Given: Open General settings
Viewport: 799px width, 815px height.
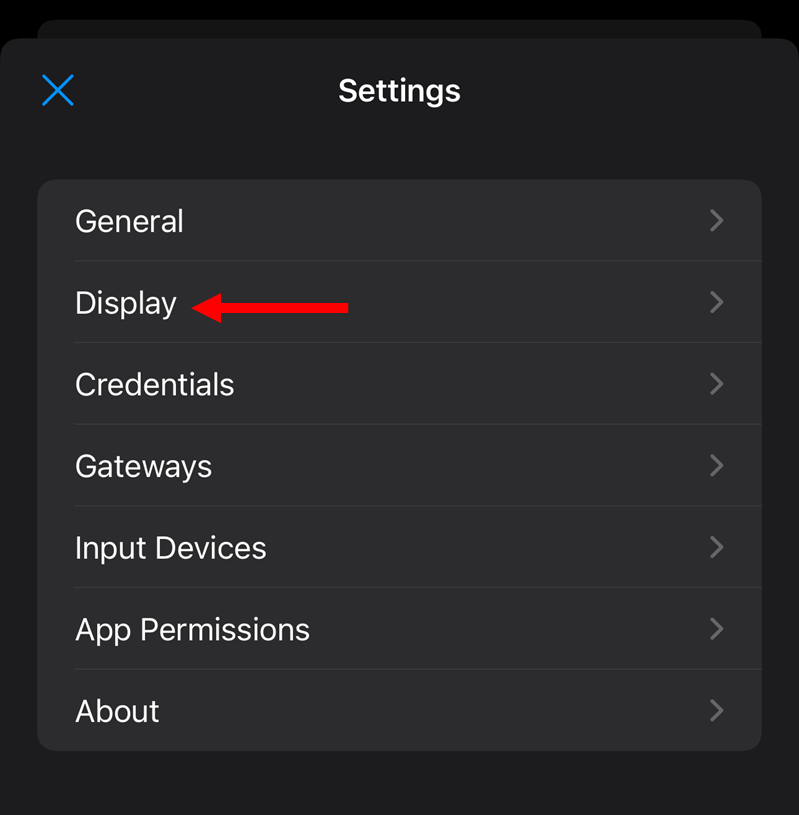Looking at the screenshot, I should [399, 221].
